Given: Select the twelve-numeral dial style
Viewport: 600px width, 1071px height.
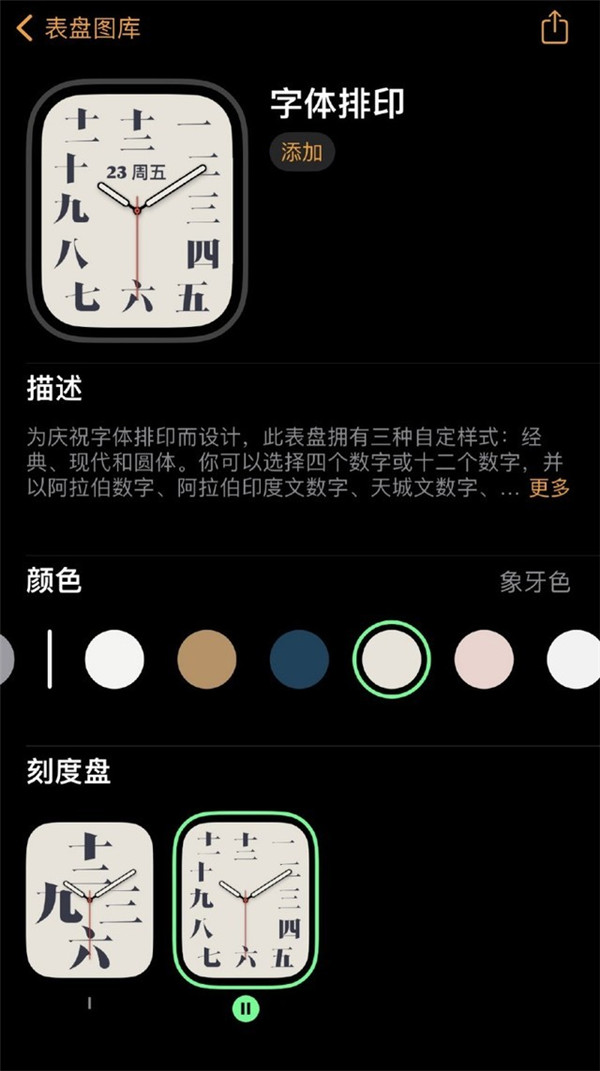Looking at the screenshot, I should tap(246, 901).
